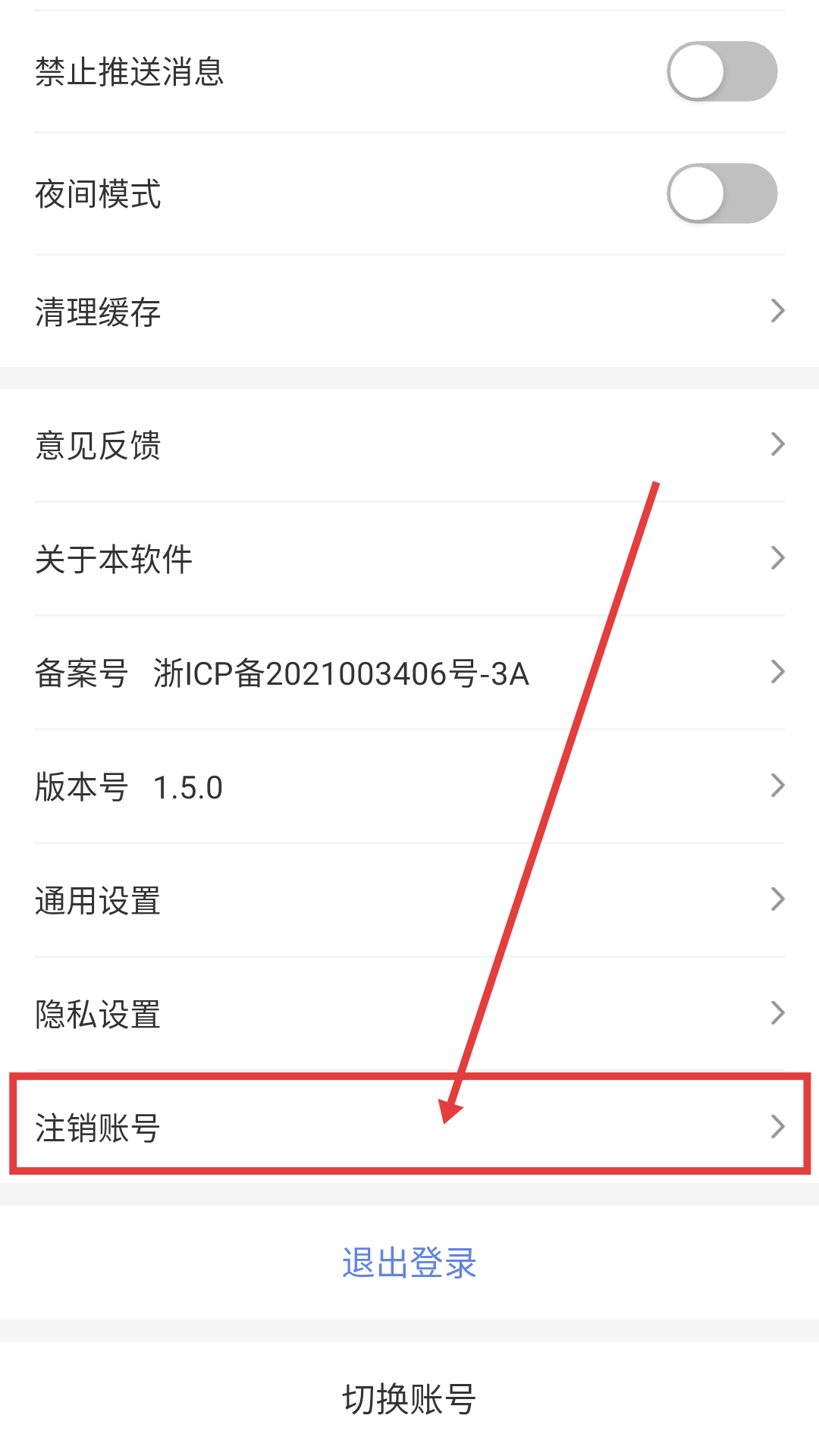Tap 退出登录 to log out
This screenshot has height=1456, width=819.
coord(409,1263)
